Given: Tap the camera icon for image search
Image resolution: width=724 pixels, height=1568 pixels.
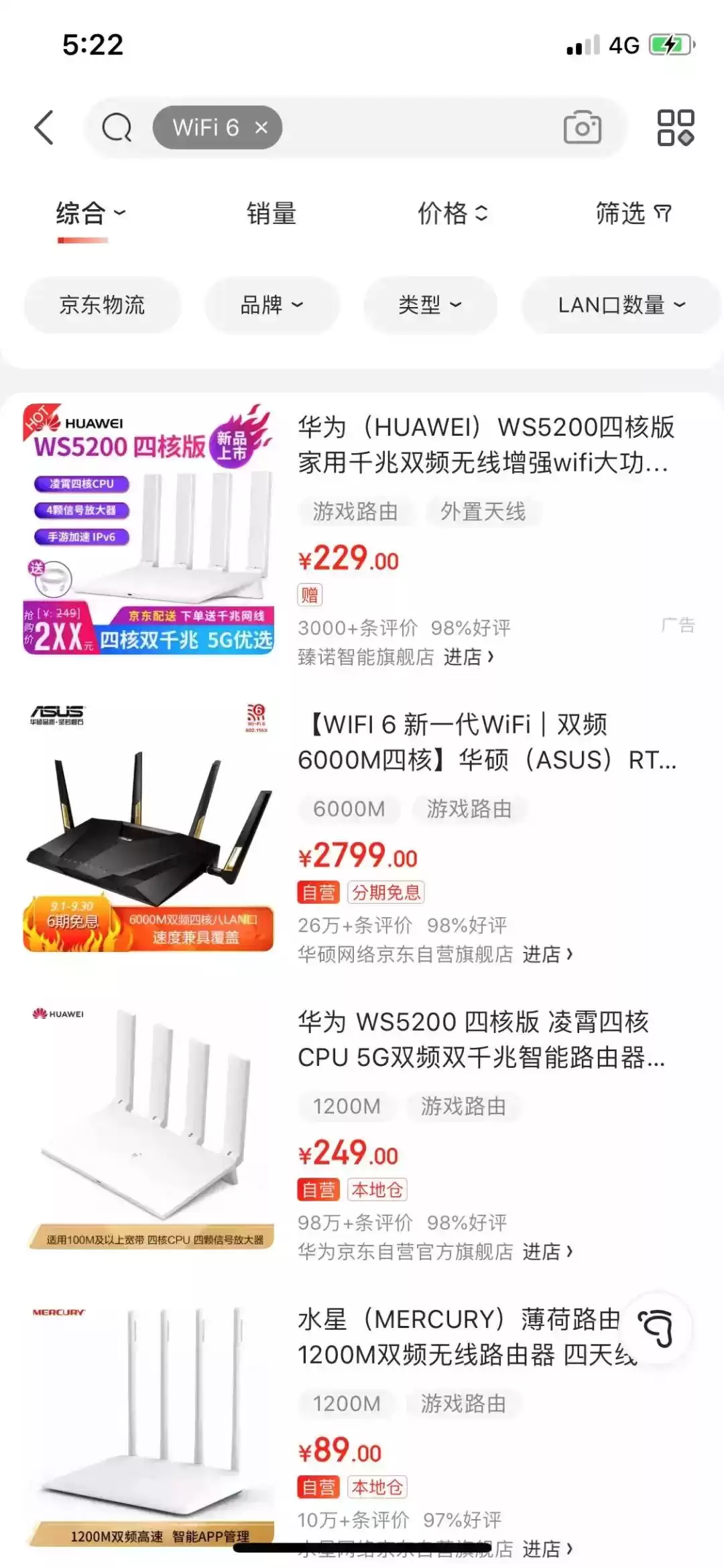Looking at the screenshot, I should pyautogui.click(x=583, y=127).
